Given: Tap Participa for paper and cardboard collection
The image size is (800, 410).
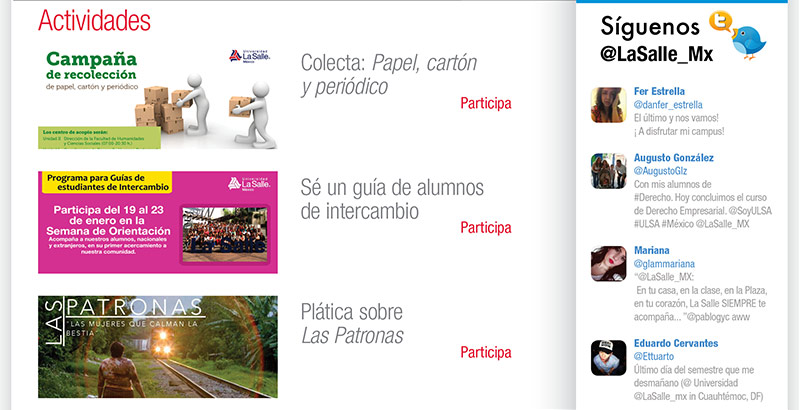Looking at the screenshot, I should [x=485, y=103].
